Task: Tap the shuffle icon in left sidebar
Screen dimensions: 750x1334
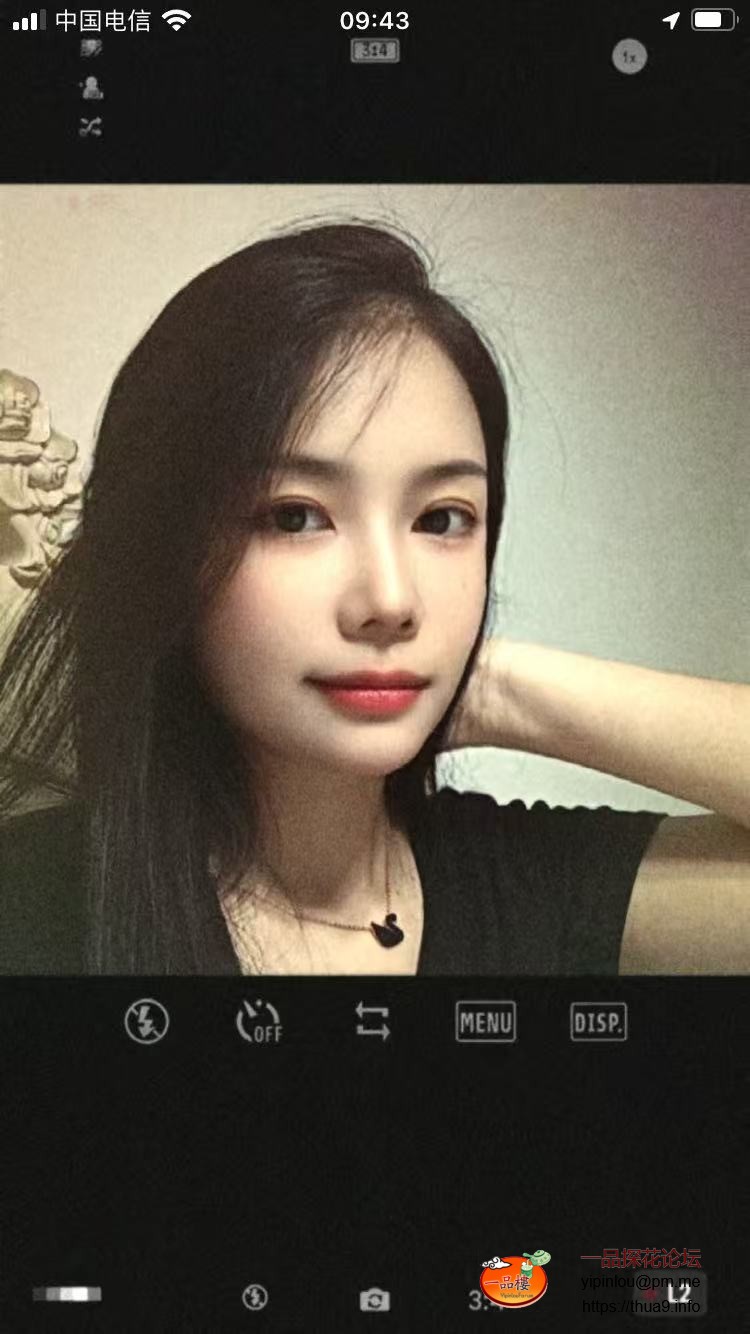Action: (x=92, y=128)
